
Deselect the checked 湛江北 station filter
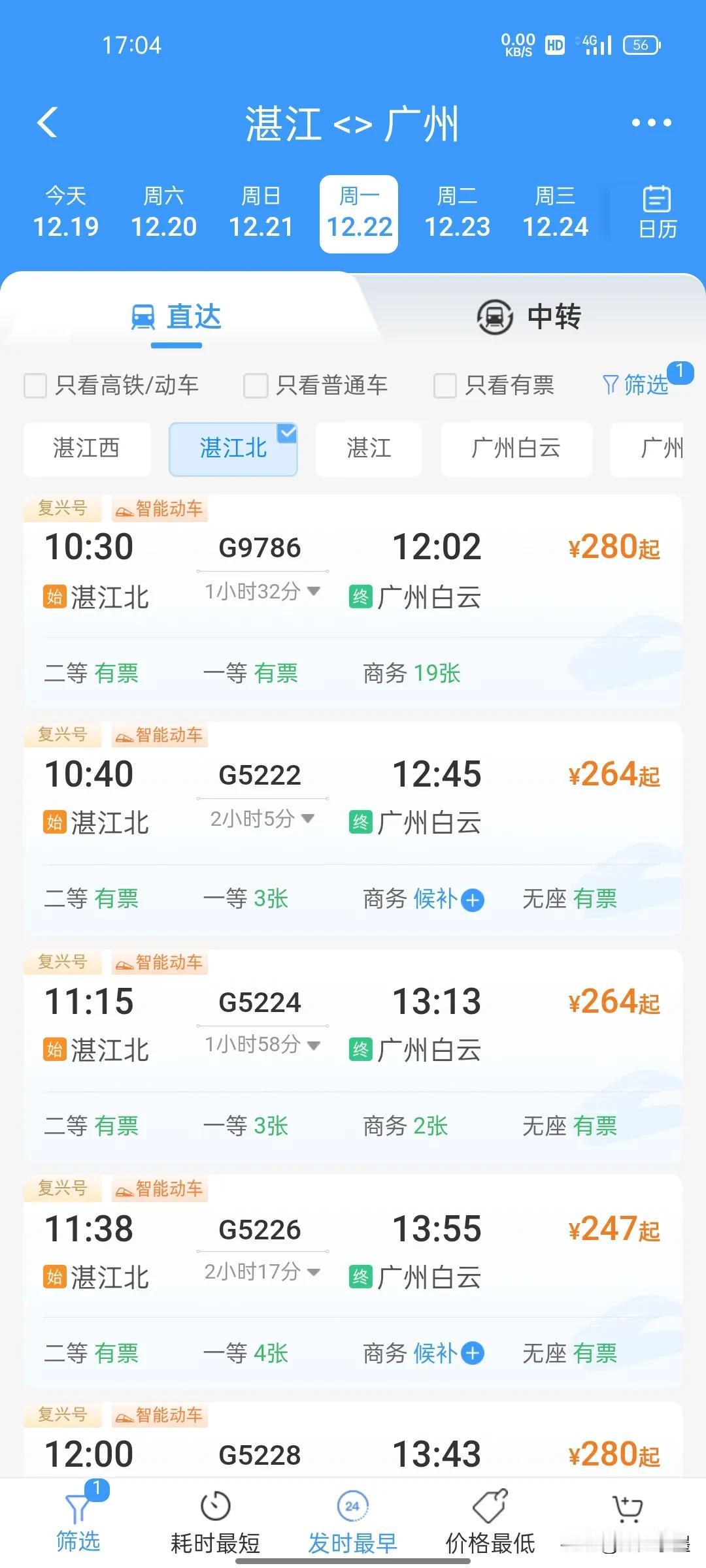[x=233, y=449]
